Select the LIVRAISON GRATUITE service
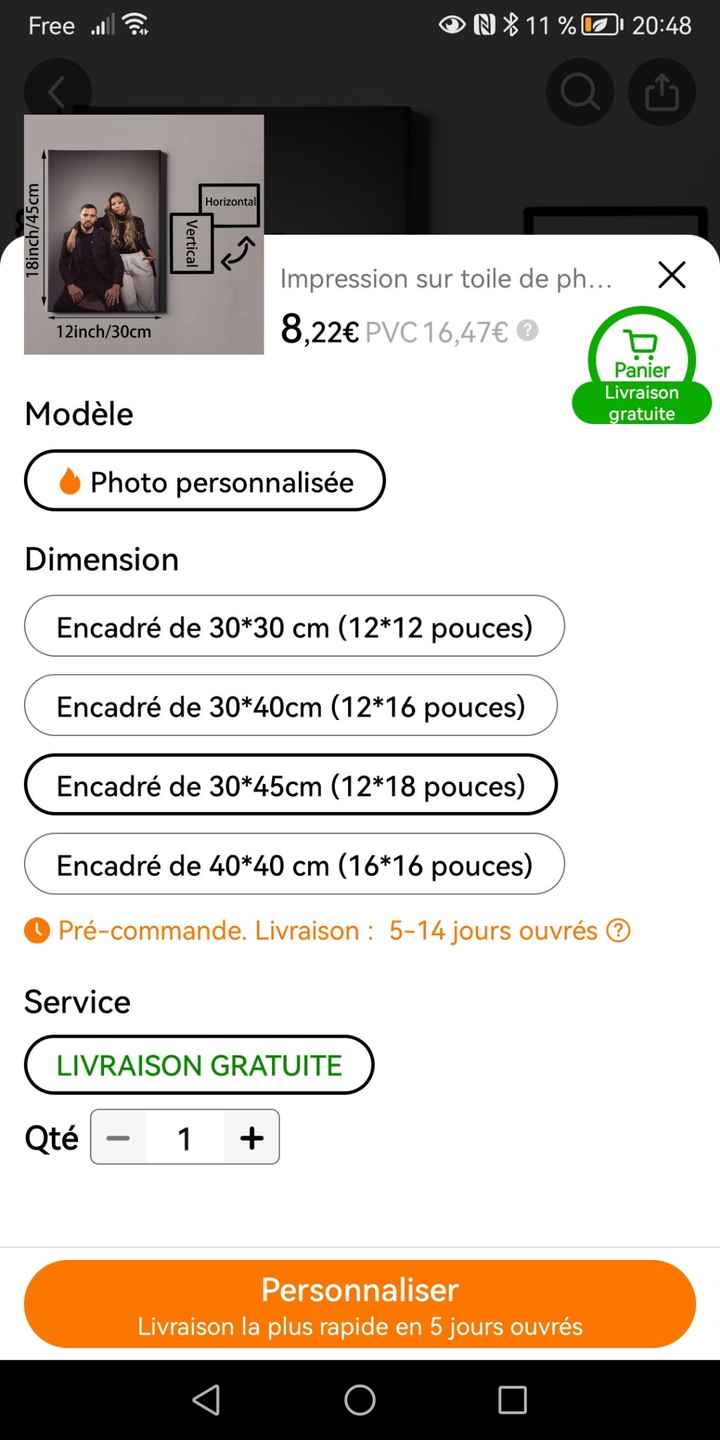Screen dimensions: 720x1440 (x=198, y=1065)
